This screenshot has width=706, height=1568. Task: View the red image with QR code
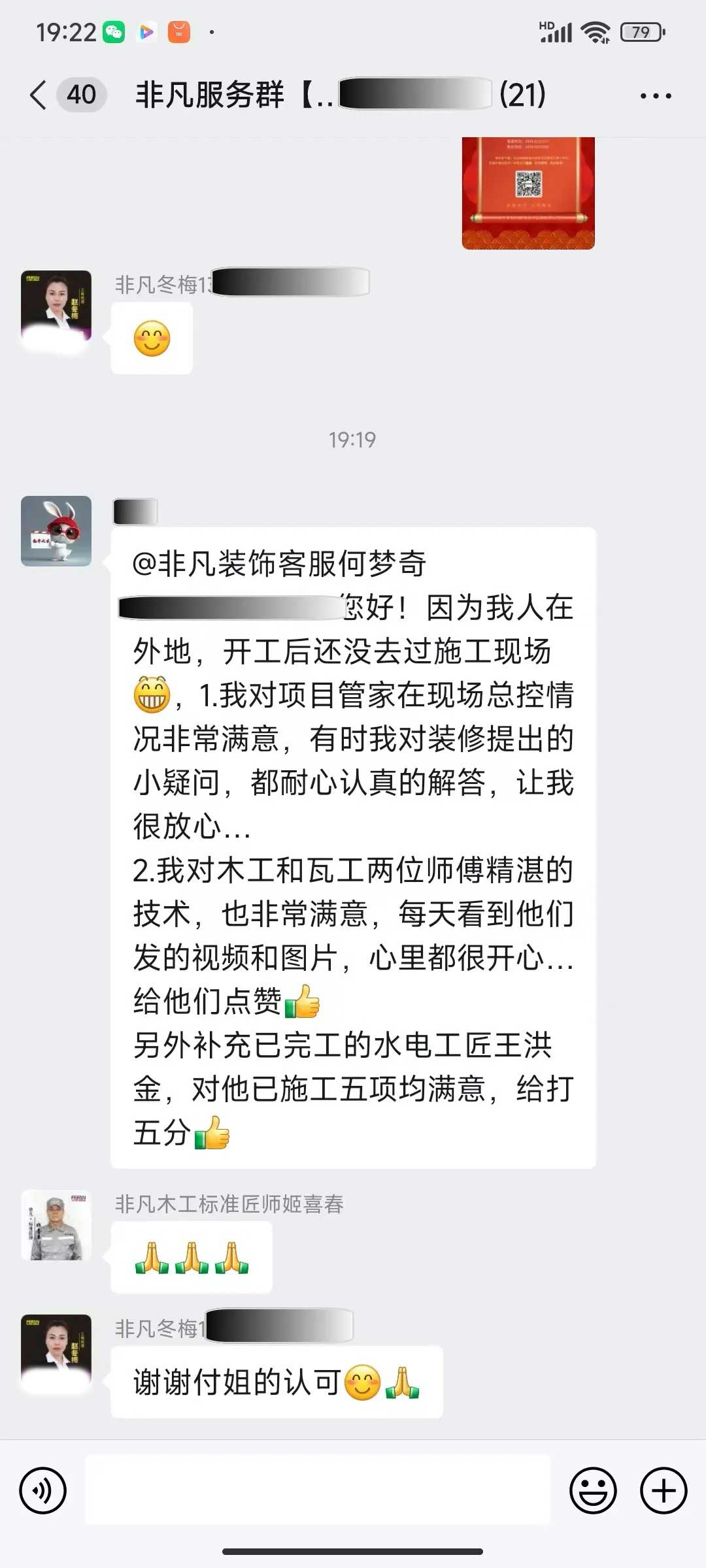[528, 193]
